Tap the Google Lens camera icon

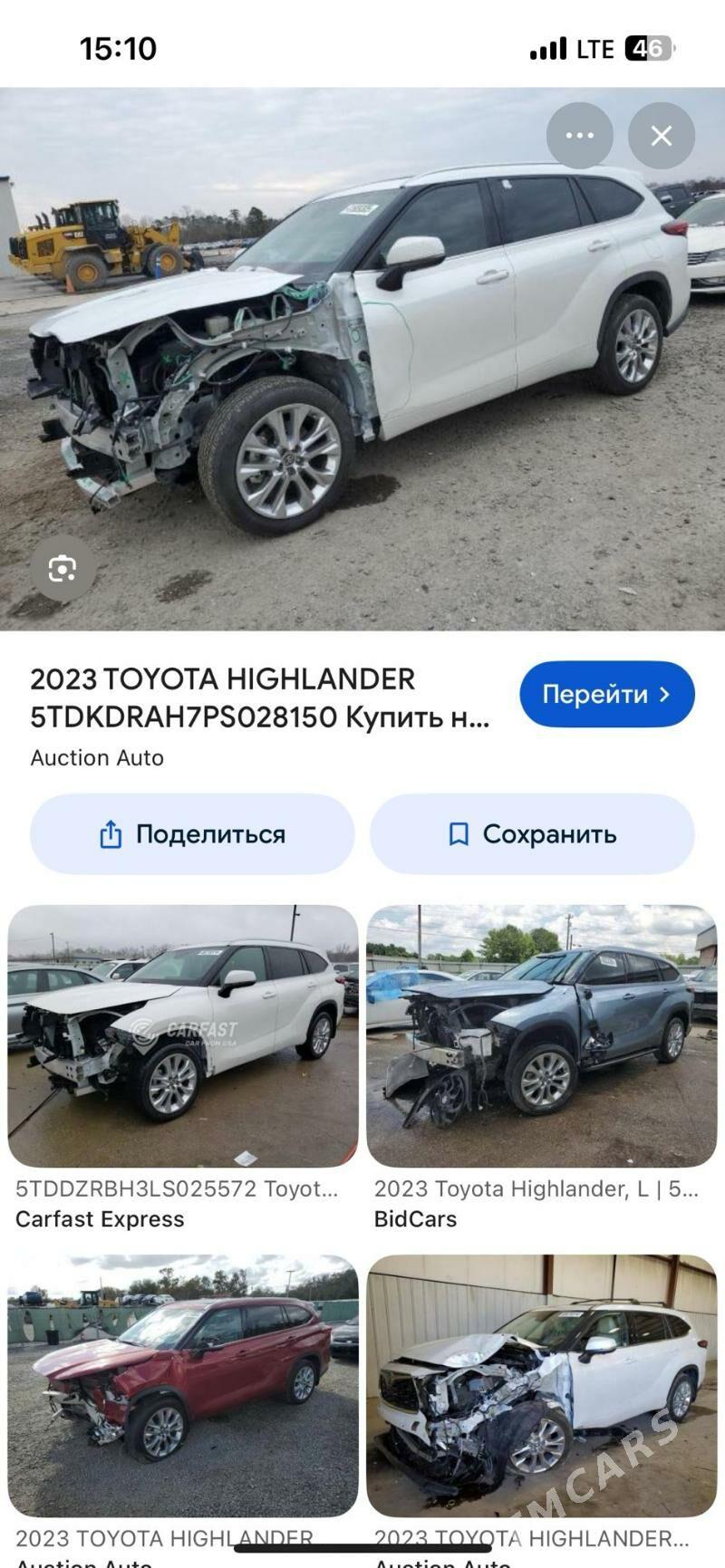[x=60, y=569]
